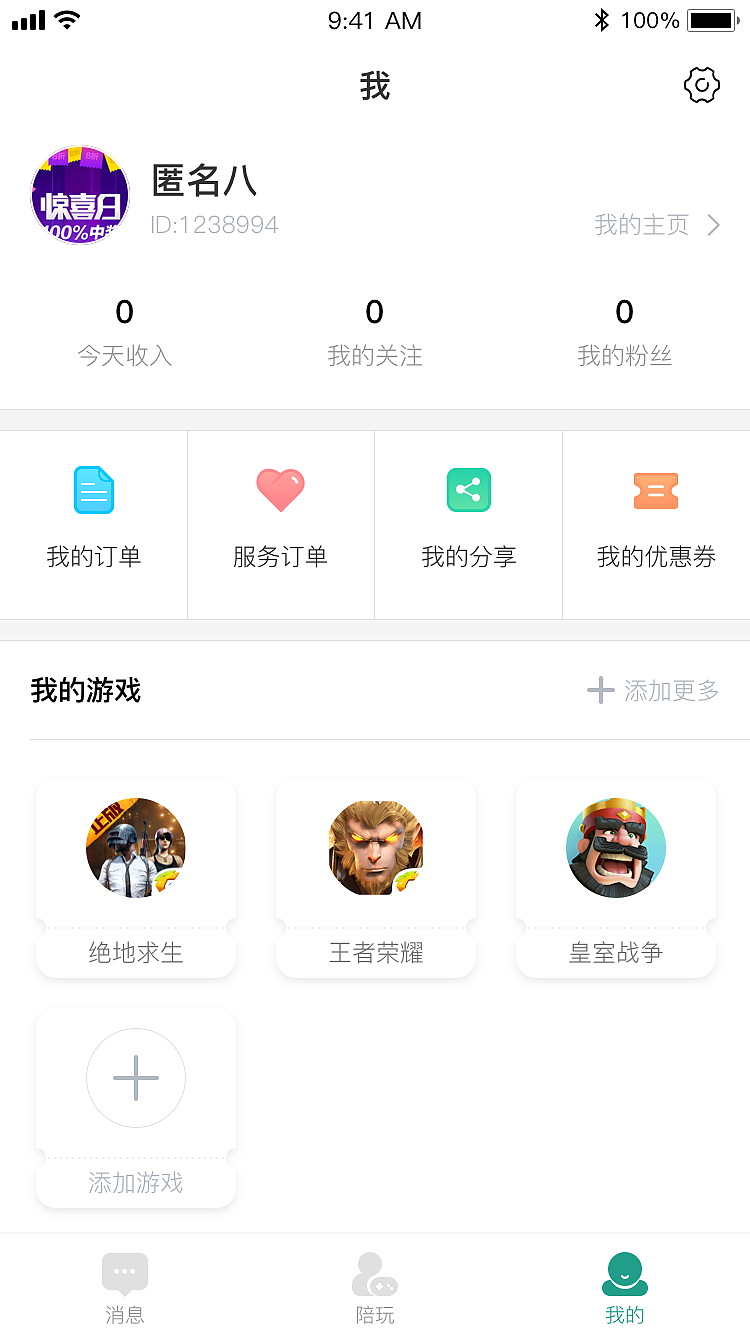Open 我的优惠券 coupon ticket icon

655,490
